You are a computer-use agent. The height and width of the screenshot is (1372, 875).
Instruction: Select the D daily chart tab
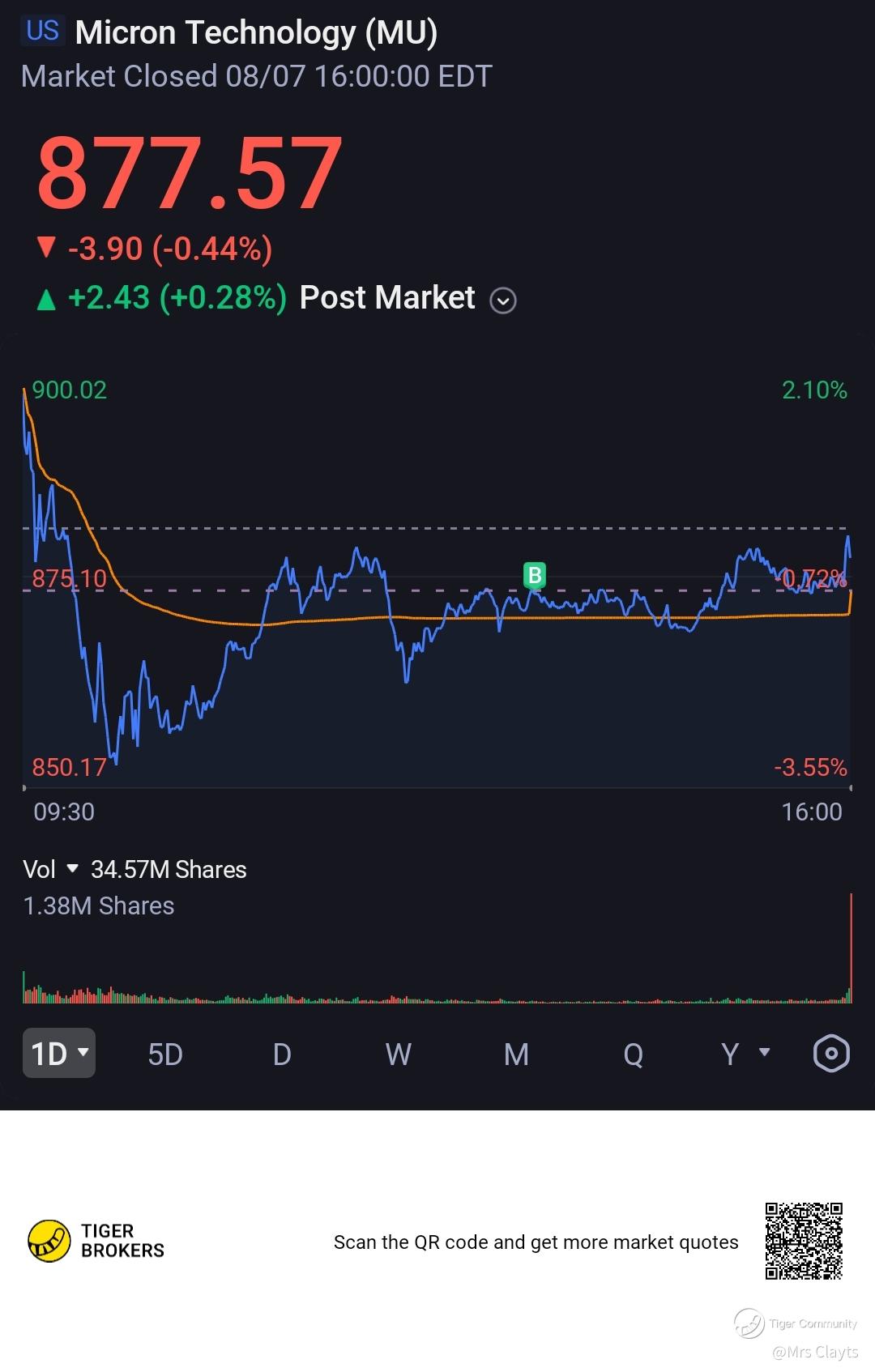[x=282, y=1055]
